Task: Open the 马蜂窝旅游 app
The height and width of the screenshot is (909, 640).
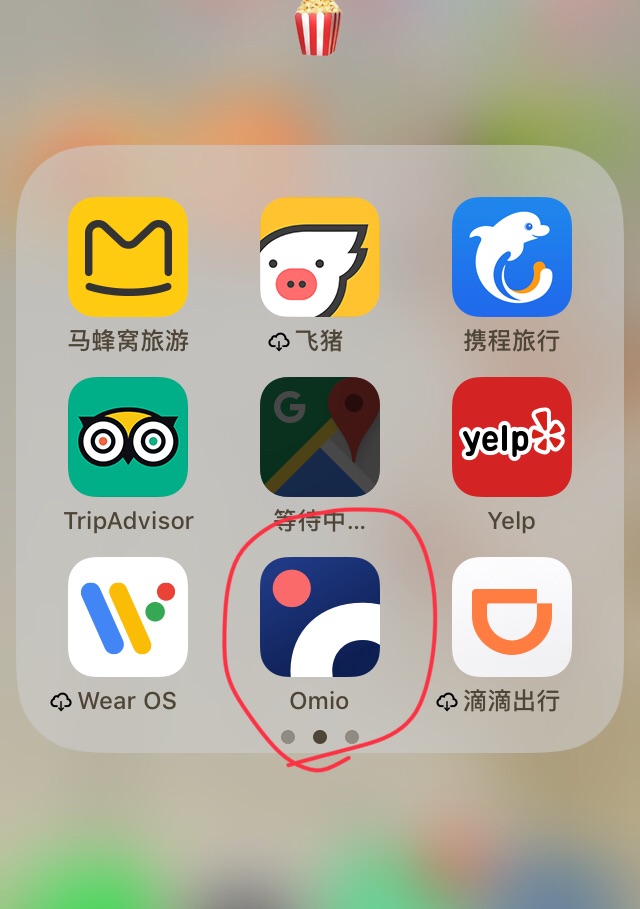Action: [x=128, y=257]
